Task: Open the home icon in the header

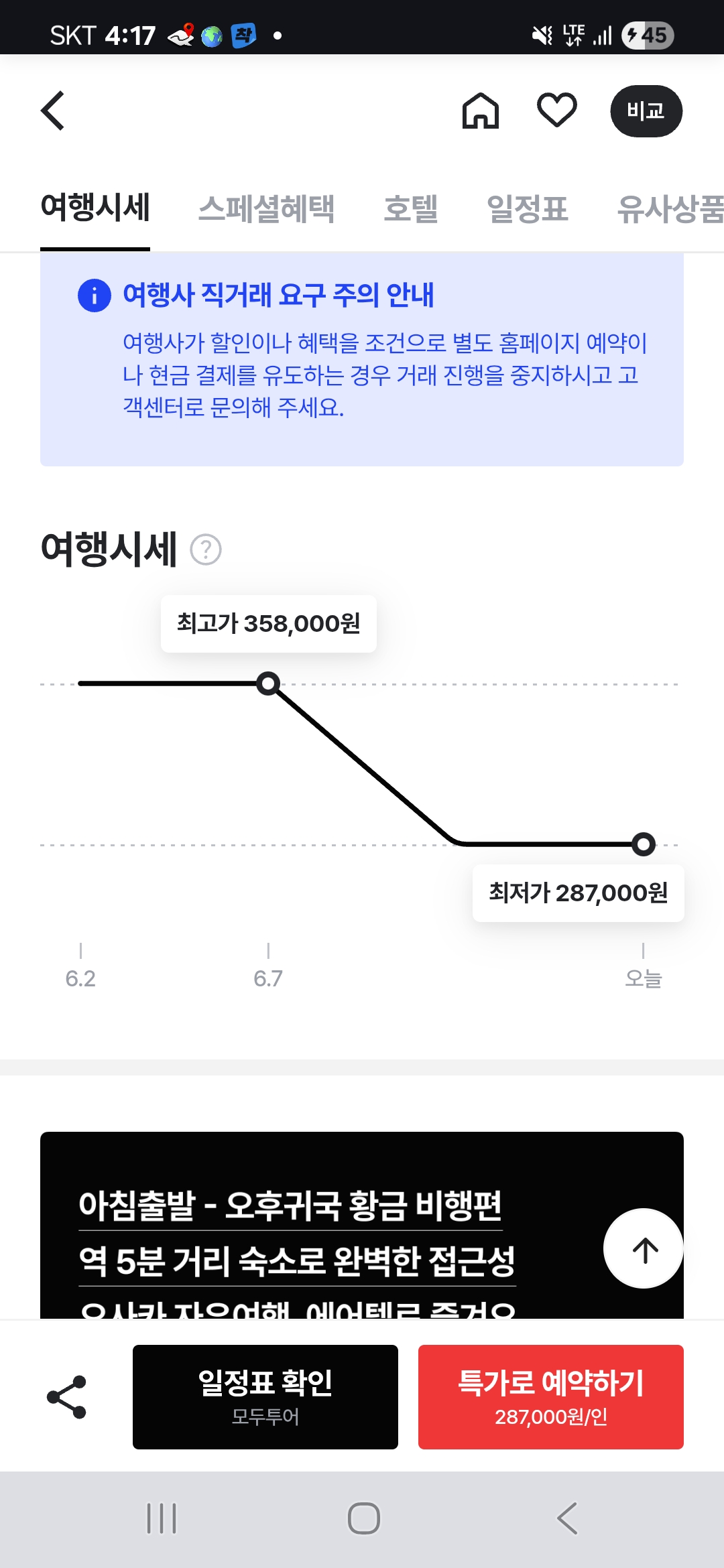Action: (x=481, y=111)
